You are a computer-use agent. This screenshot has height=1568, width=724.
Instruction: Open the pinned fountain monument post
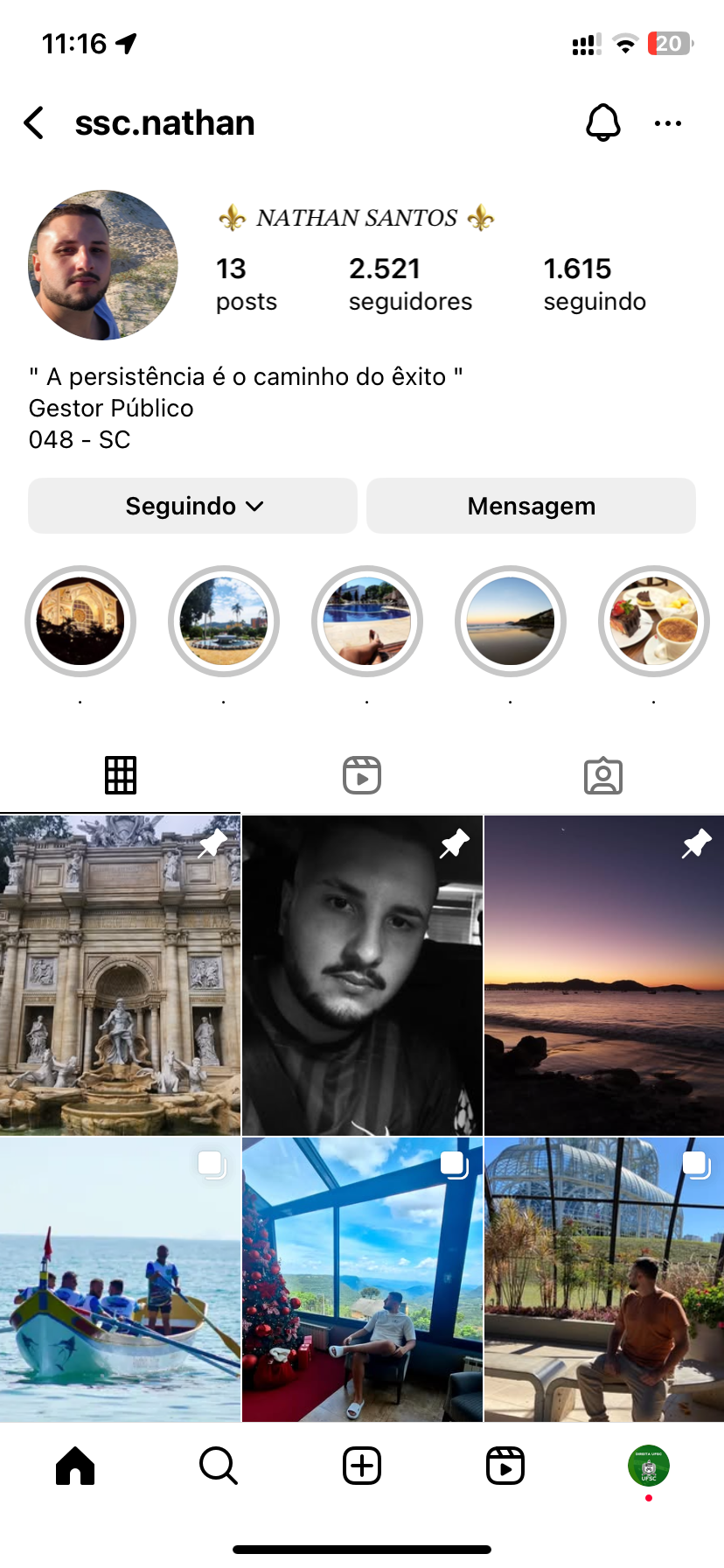120,975
